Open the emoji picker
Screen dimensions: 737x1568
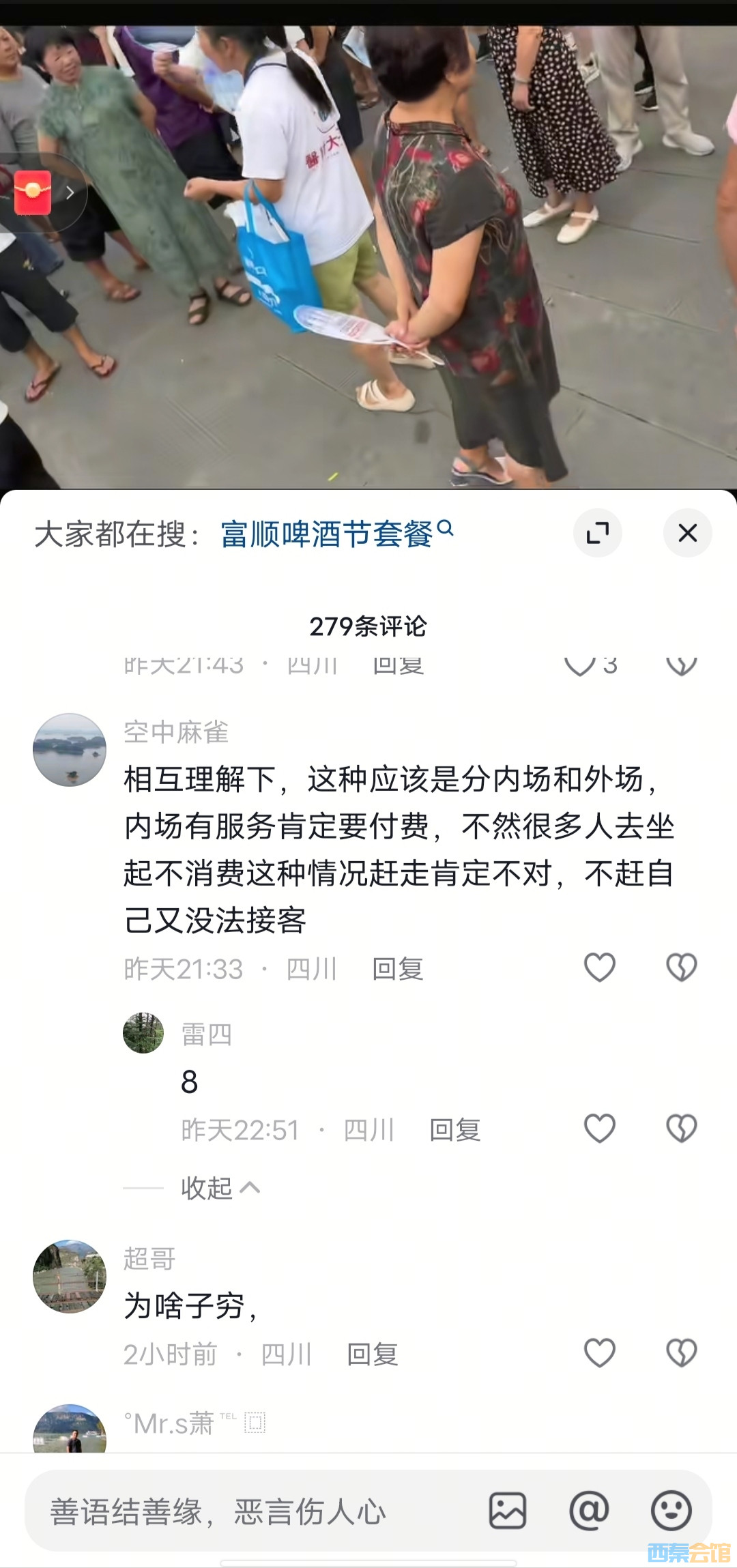click(671, 1511)
